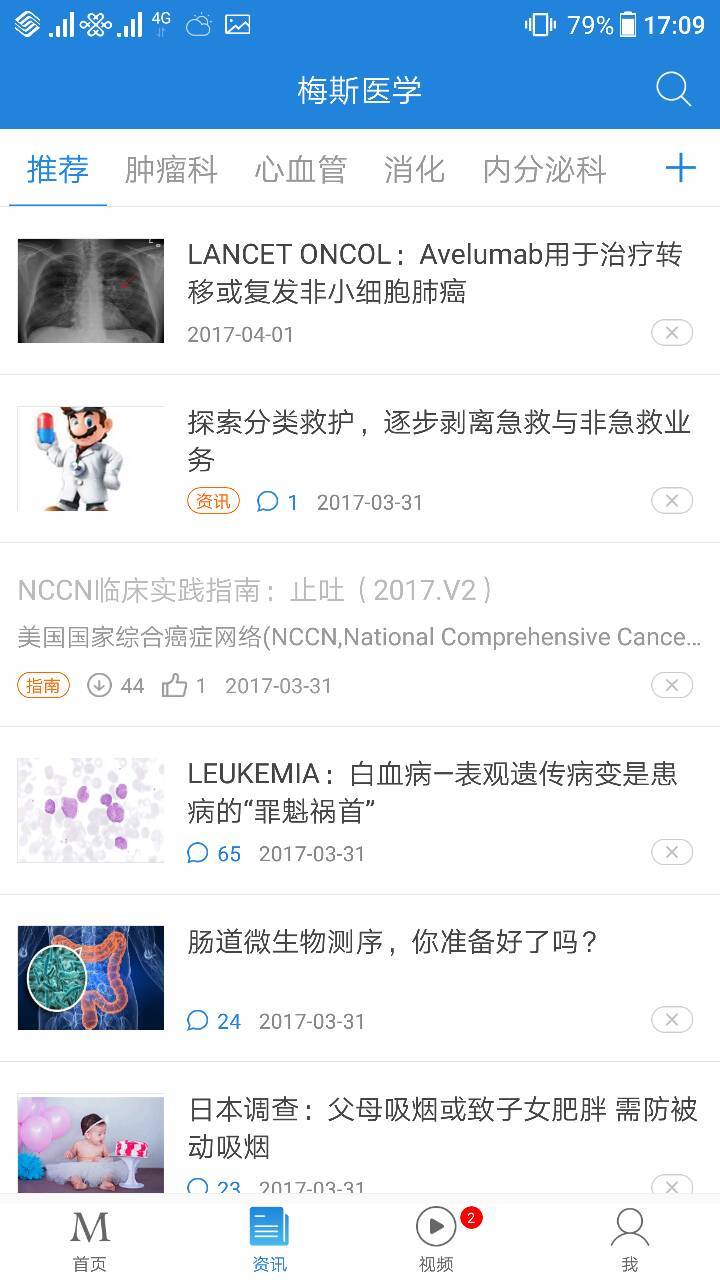Dismiss the NCCN临床实践指南 item
The height and width of the screenshot is (1280, 720).
[x=671, y=685]
